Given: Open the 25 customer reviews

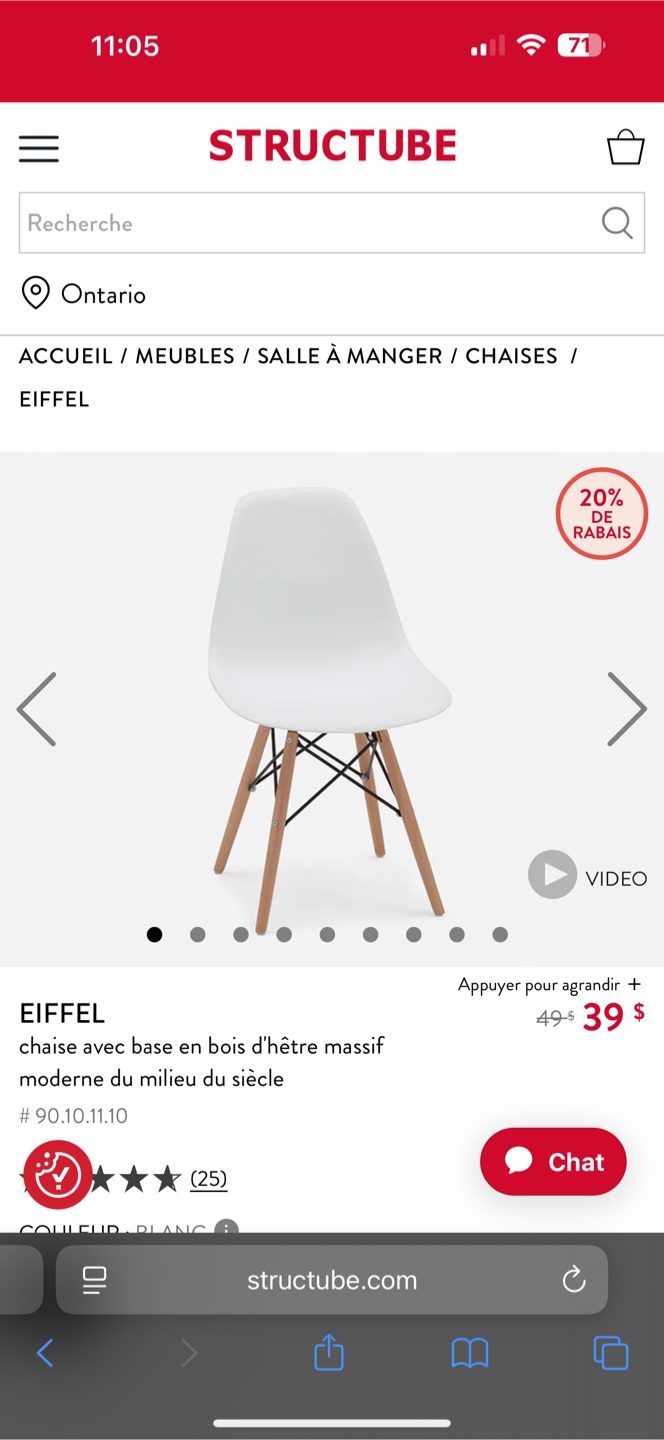Looking at the screenshot, I should (208, 1179).
